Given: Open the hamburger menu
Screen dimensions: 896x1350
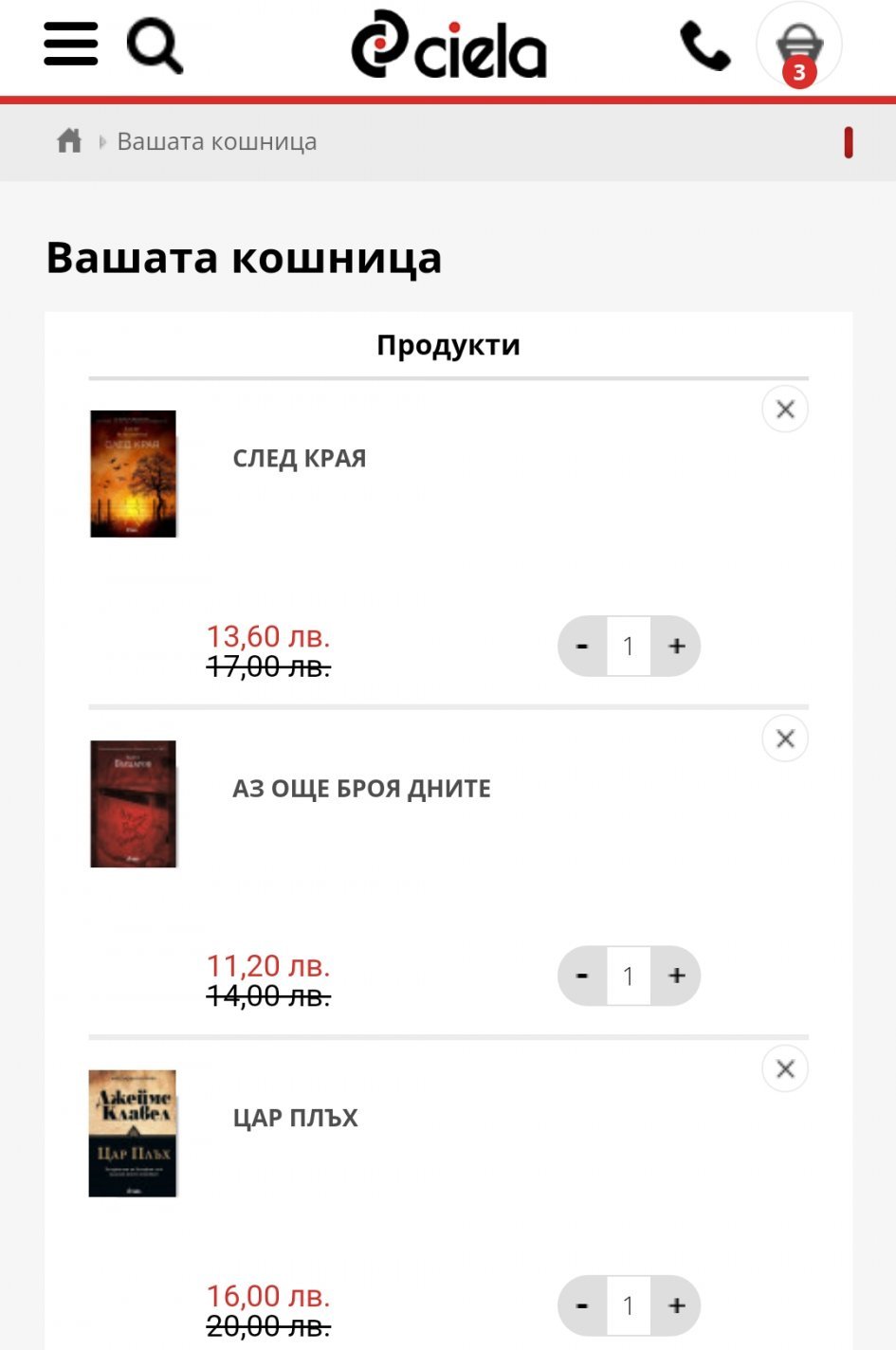Looking at the screenshot, I should (70, 44).
